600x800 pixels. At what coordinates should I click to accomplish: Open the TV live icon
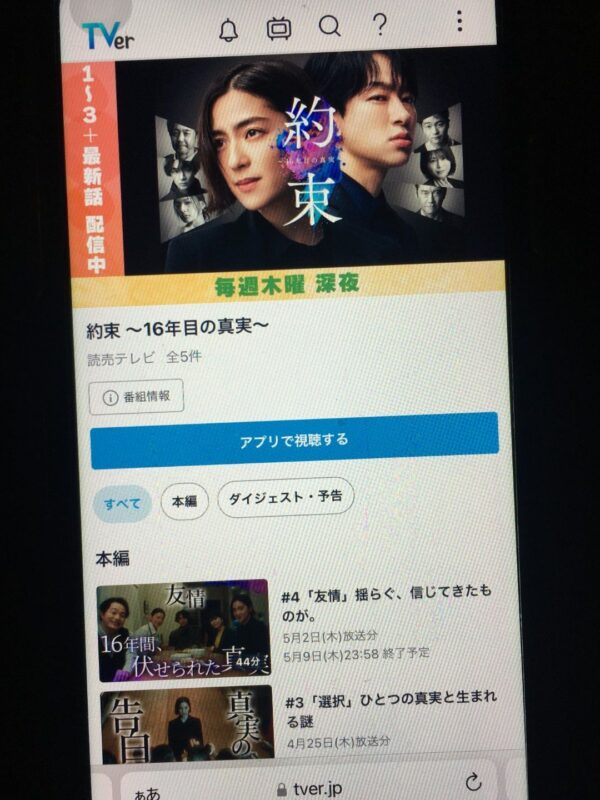(x=278, y=27)
